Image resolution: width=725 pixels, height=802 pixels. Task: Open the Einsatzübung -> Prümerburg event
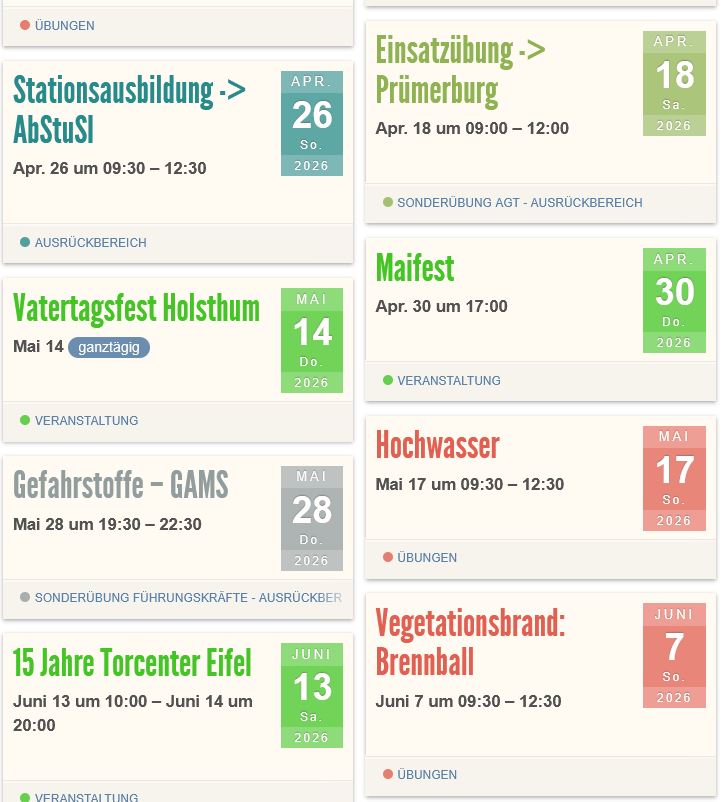(460, 70)
